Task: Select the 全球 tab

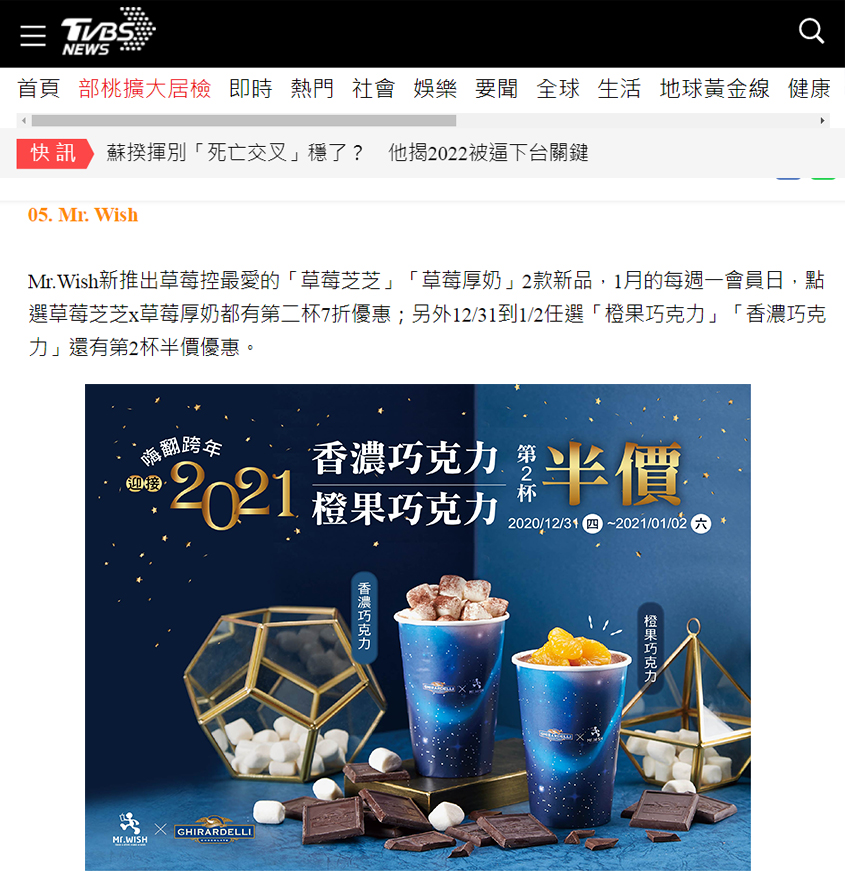Action: 558,89
